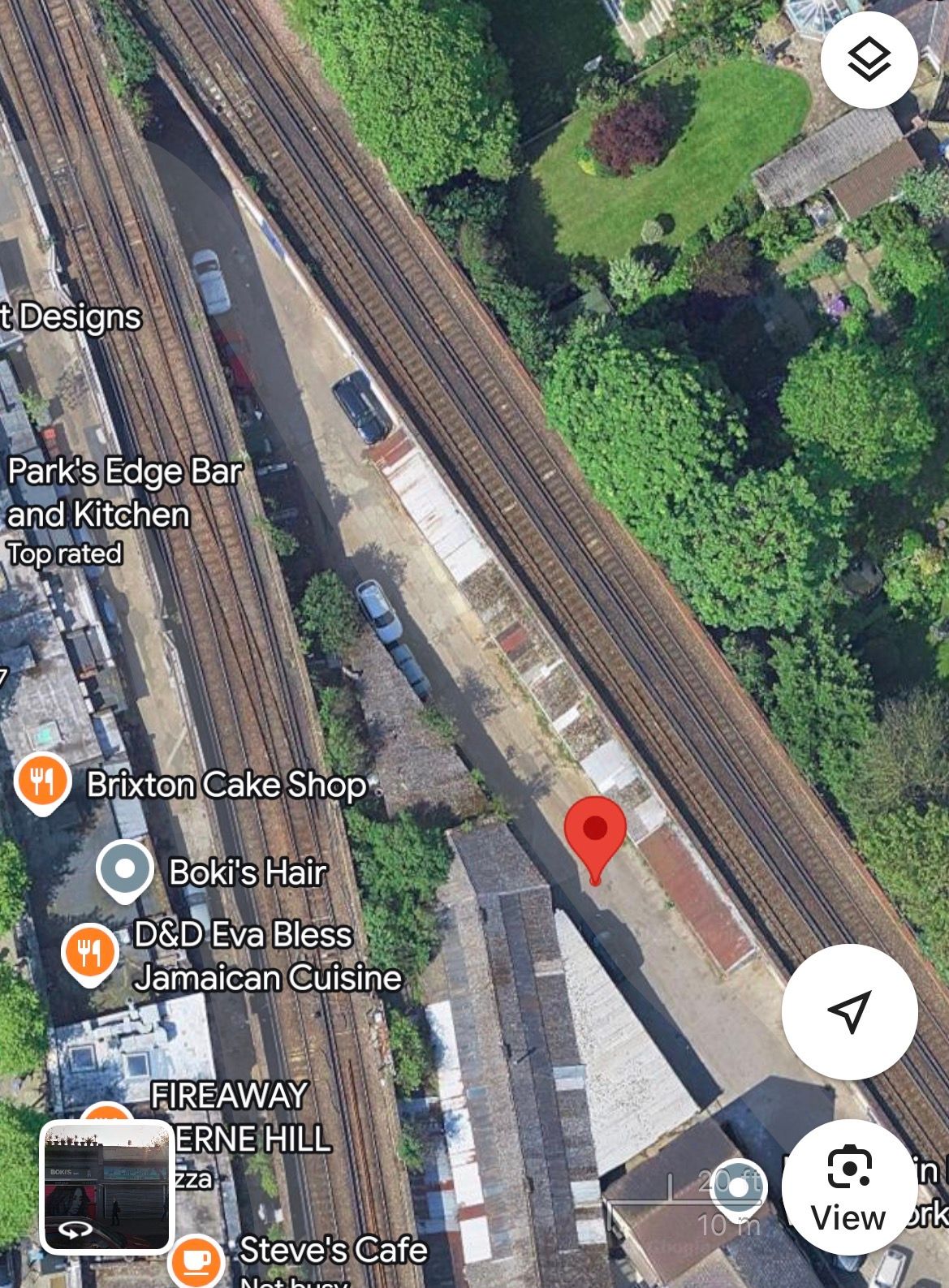Center map on my location

point(849,1011)
